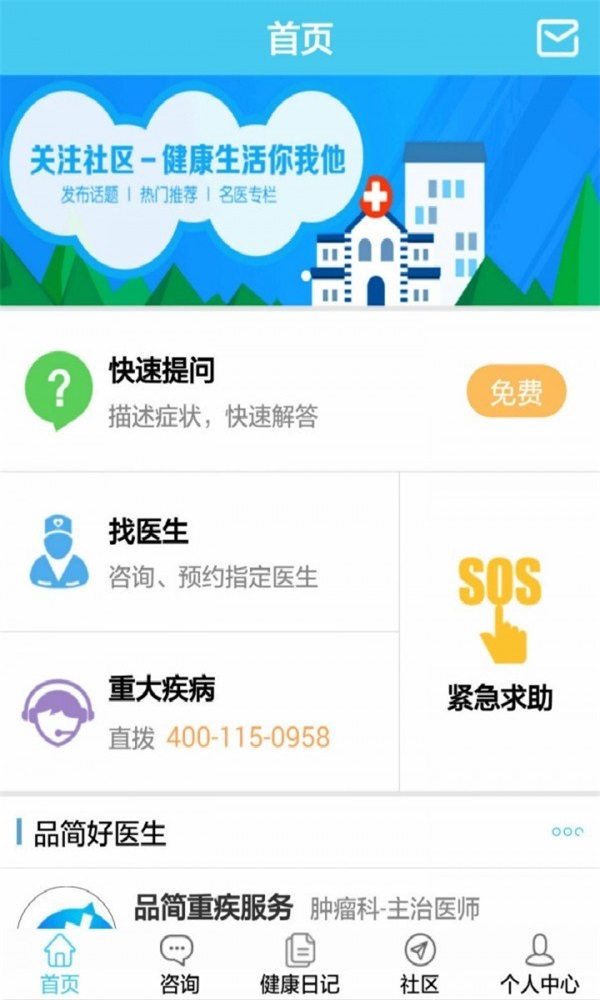Viewport: 600px width, 1000px height.
Task: Tap the 免费 free button
Action: coord(516,391)
